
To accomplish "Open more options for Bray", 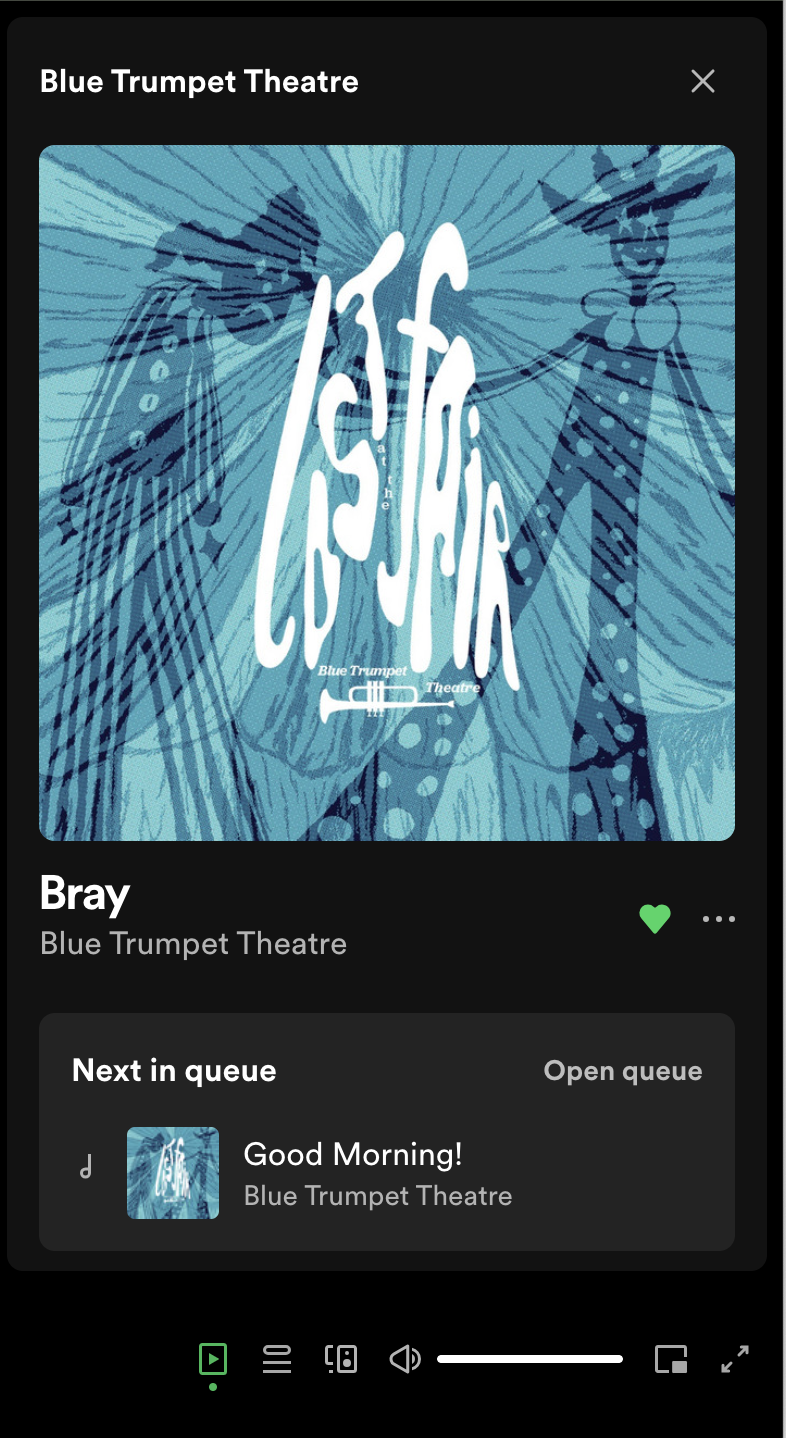I will (x=718, y=919).
